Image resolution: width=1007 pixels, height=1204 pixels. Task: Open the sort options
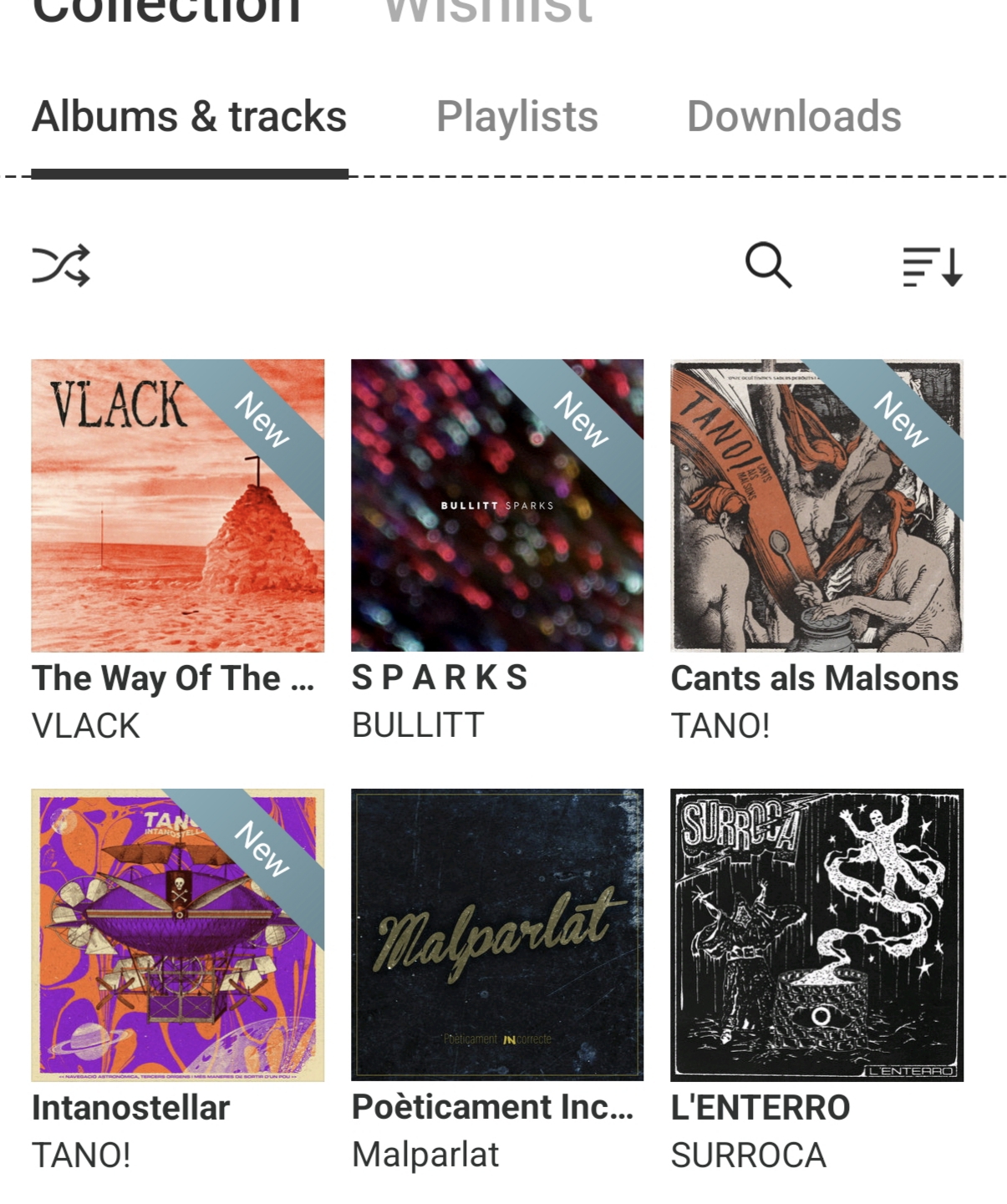pos(932,267)
